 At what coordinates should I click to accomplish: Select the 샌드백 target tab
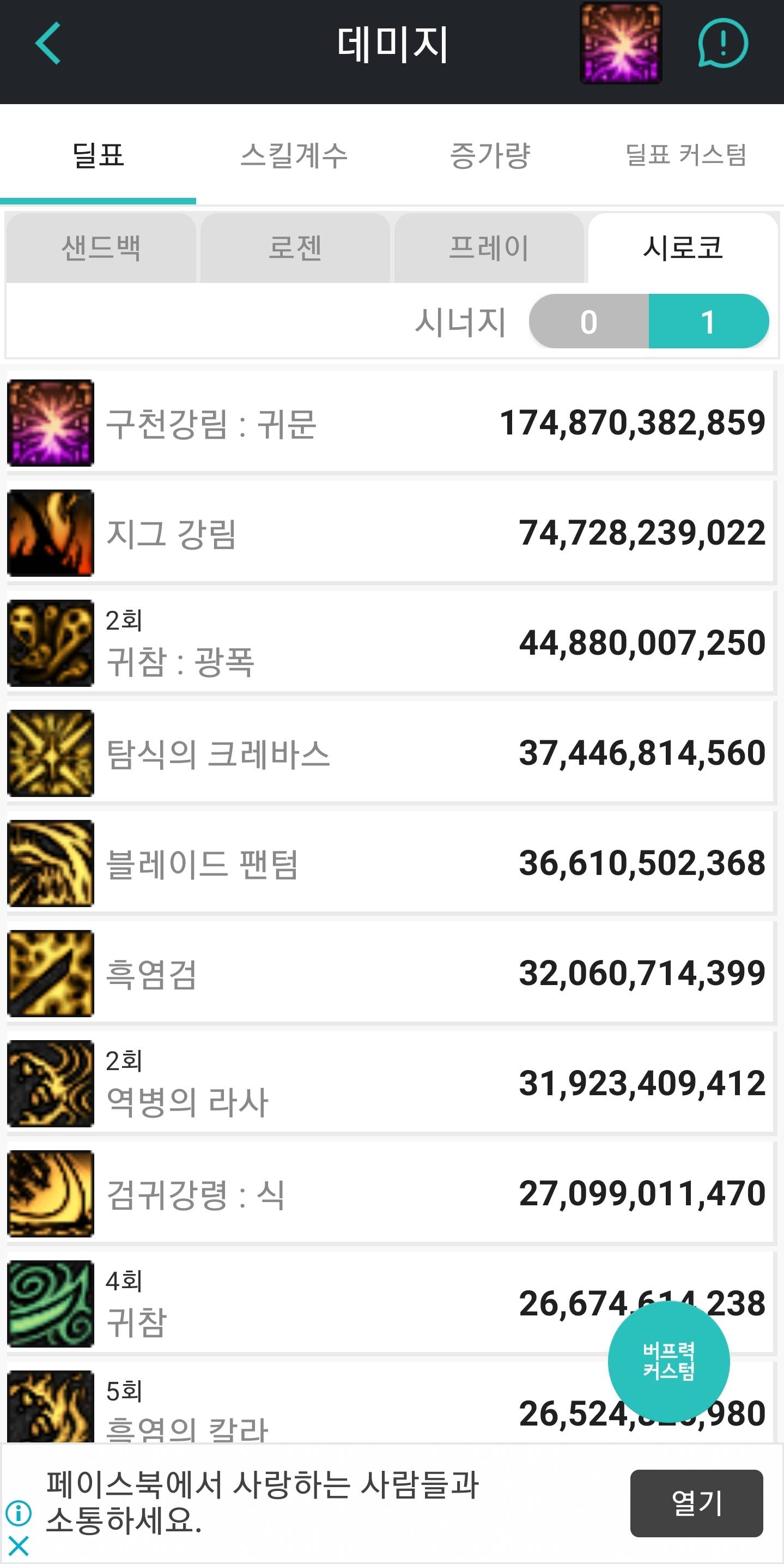101,247
